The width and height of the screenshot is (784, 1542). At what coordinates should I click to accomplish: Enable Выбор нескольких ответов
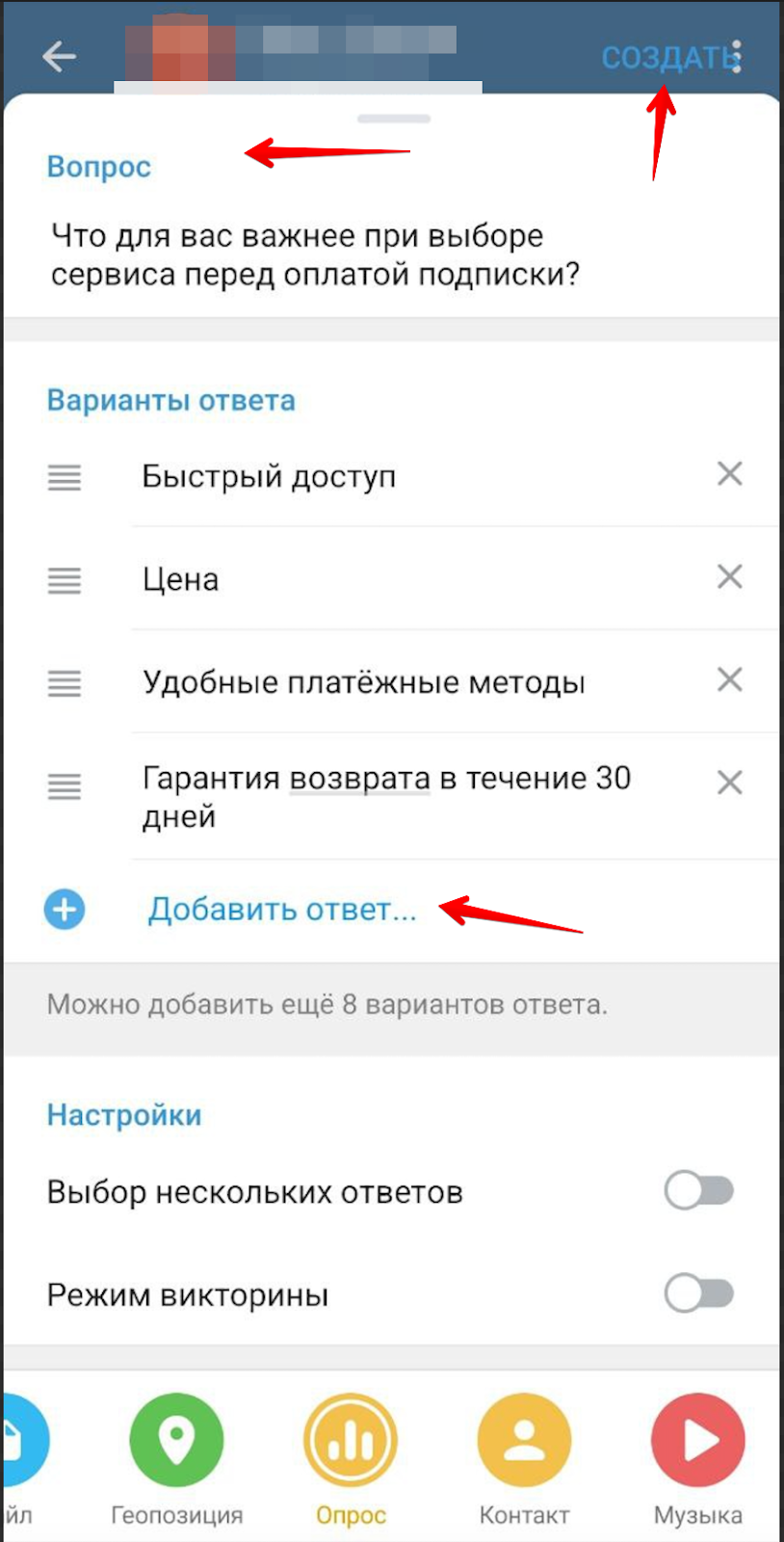698,1190
